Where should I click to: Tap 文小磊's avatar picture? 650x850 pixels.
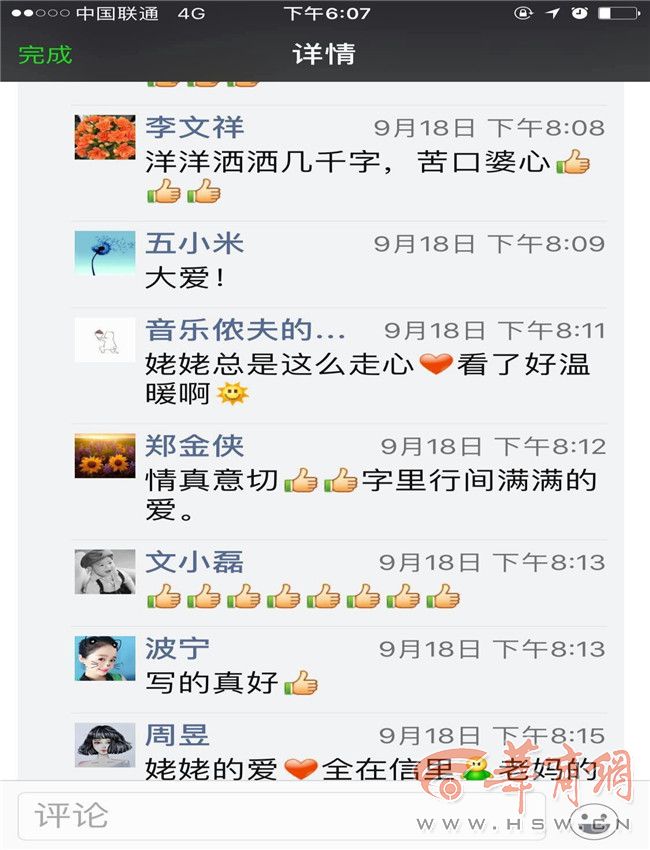[105, 572]
